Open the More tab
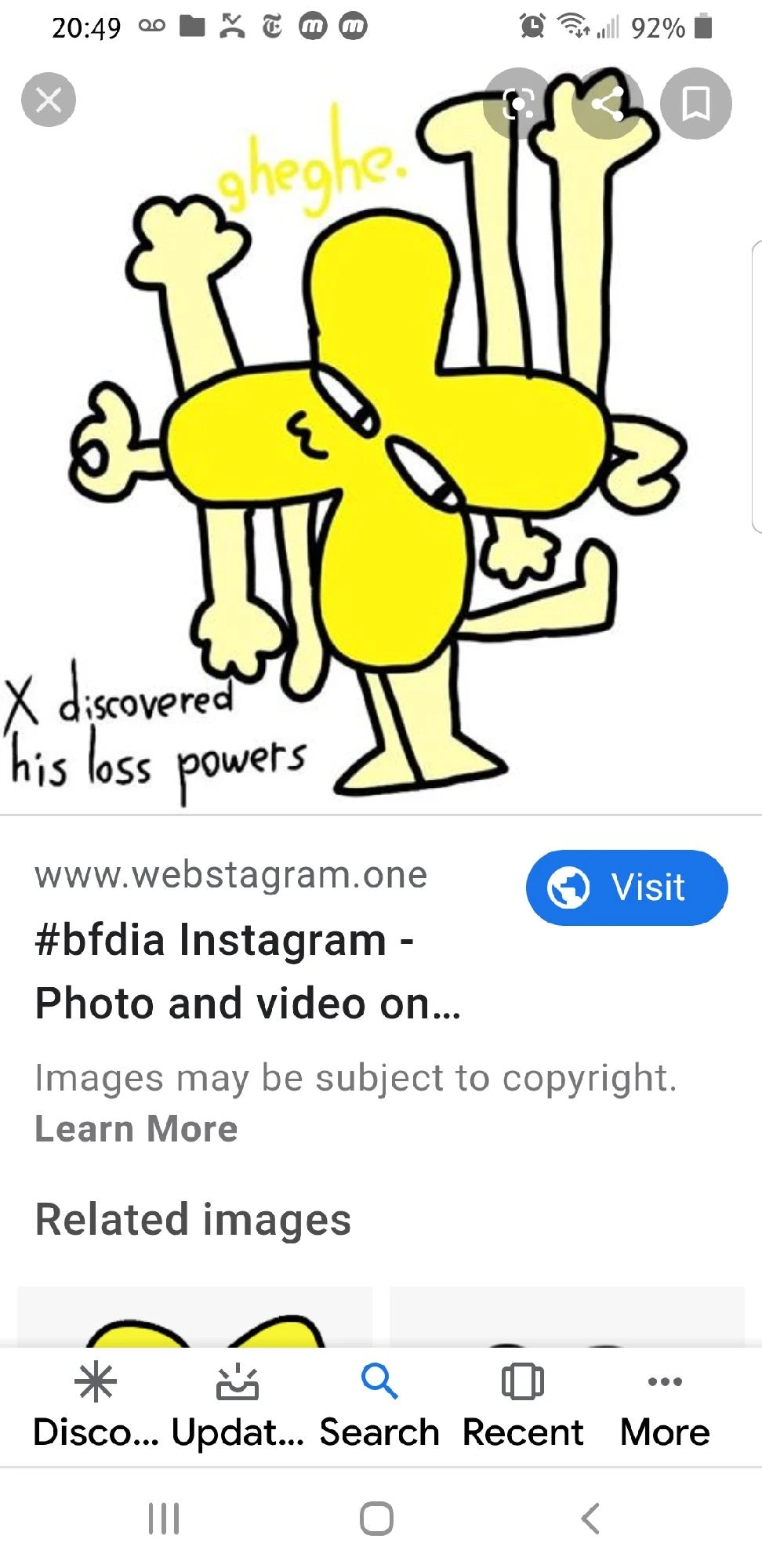This screenshot has width=762, height=1568. [665, 1405]
